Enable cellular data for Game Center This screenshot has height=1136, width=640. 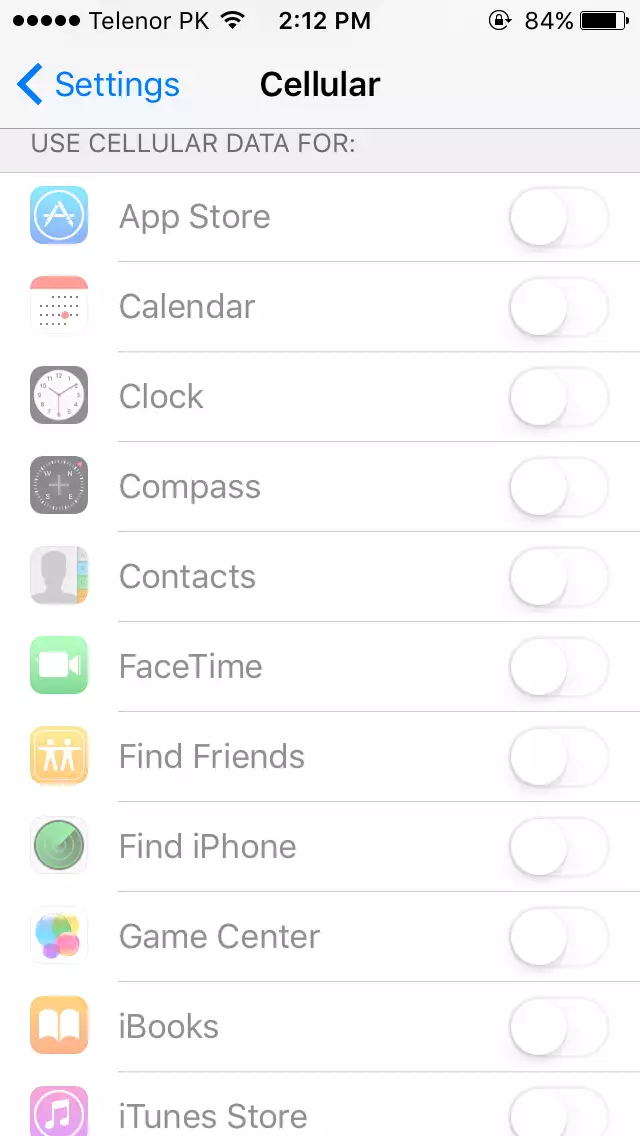coord(558,937)
